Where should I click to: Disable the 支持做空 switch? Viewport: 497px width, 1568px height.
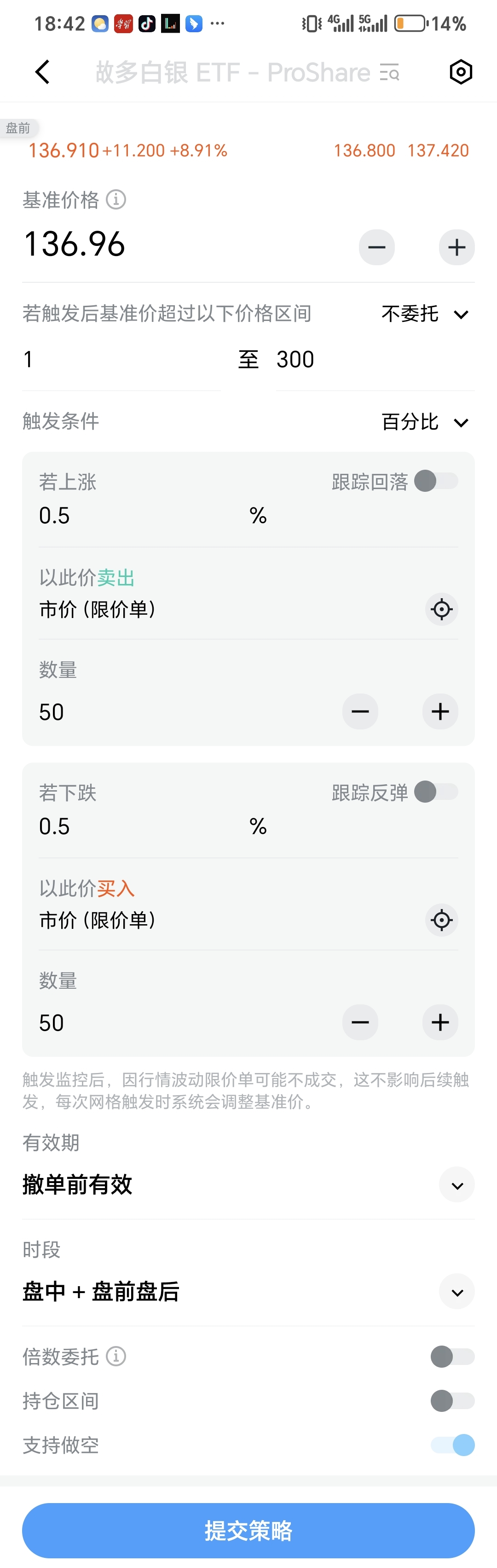click(452, 1445)
